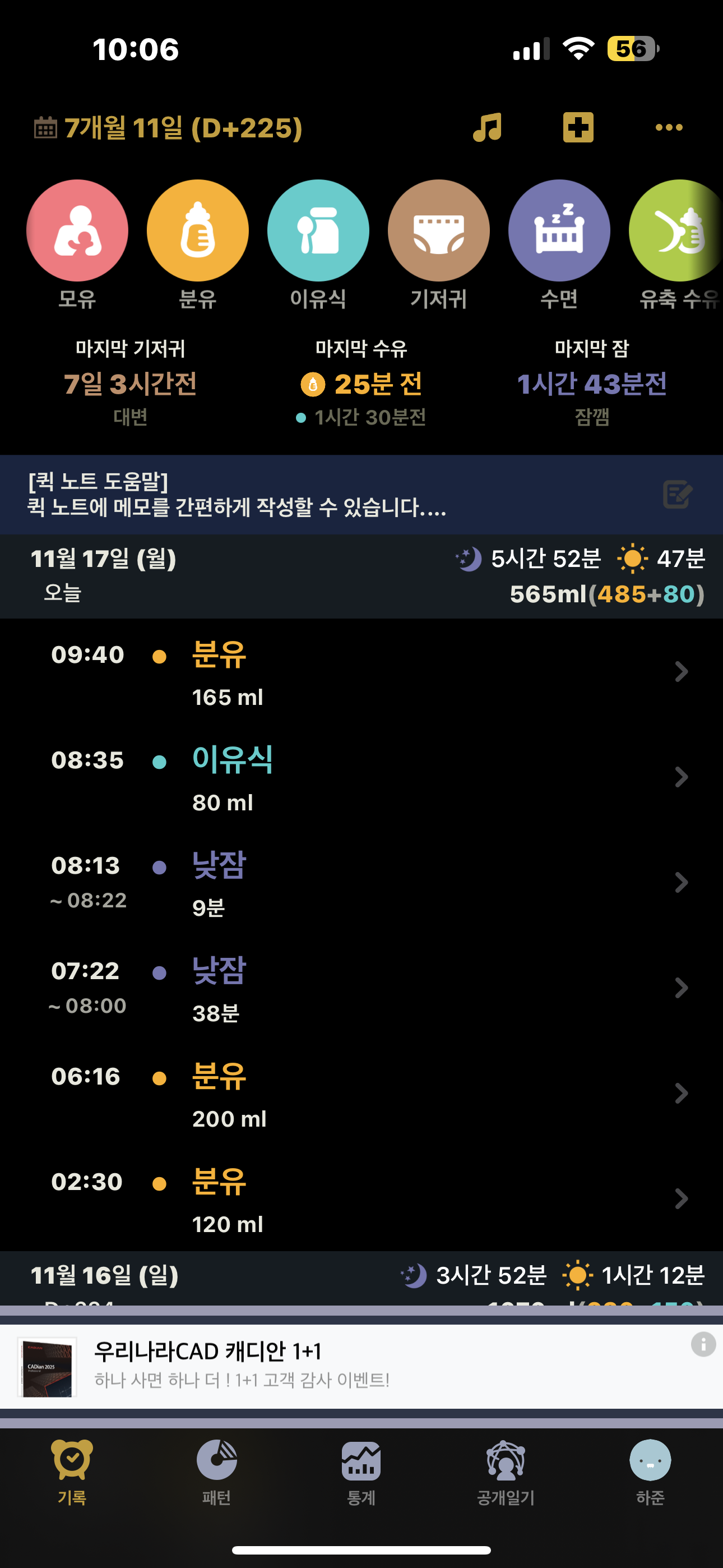Edit the quick note (퀵 노트)
This screenshot has width=723, height=1568.
(x=676, y=494)
